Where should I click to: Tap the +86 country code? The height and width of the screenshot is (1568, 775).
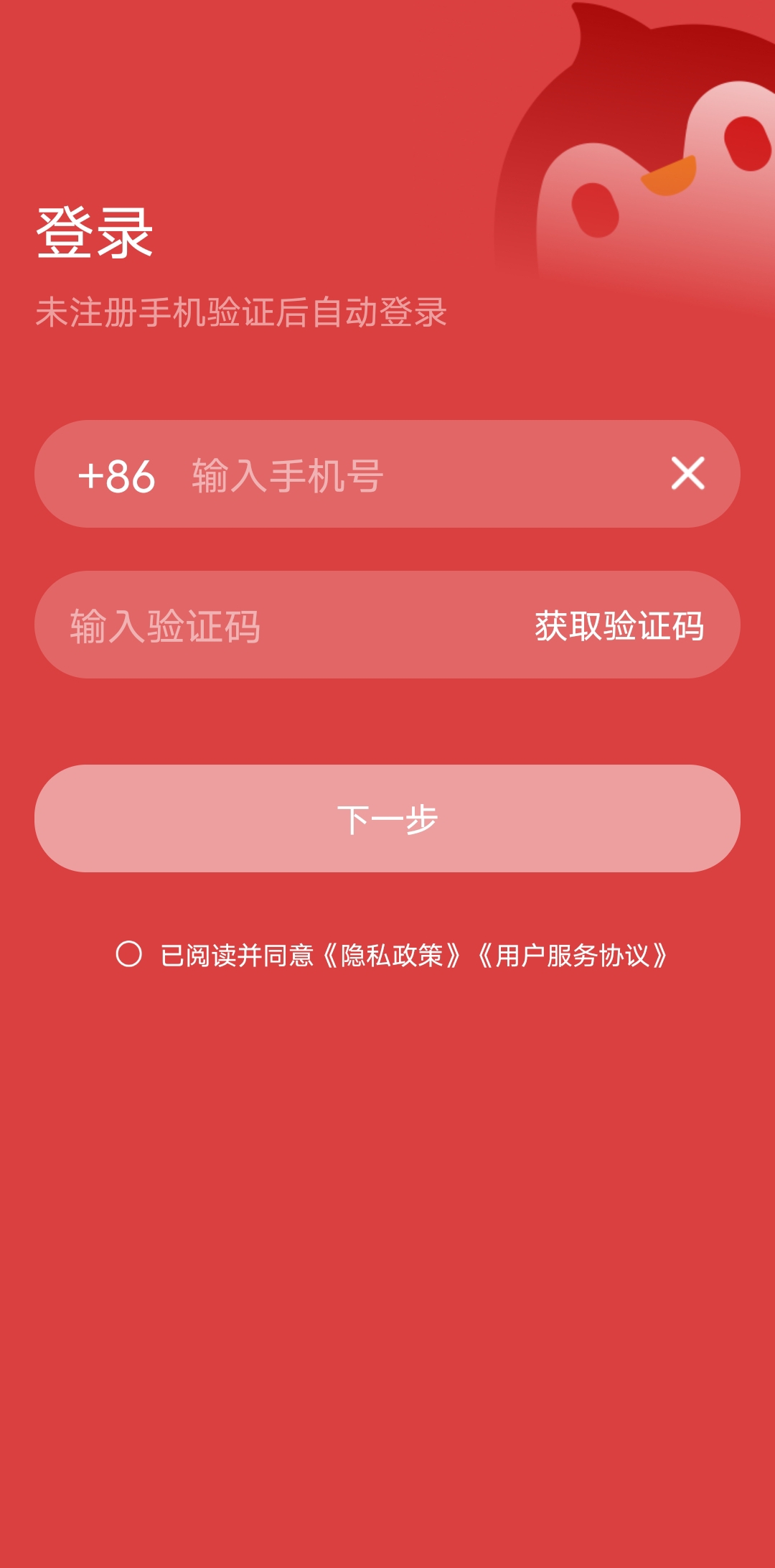point(116,476)
